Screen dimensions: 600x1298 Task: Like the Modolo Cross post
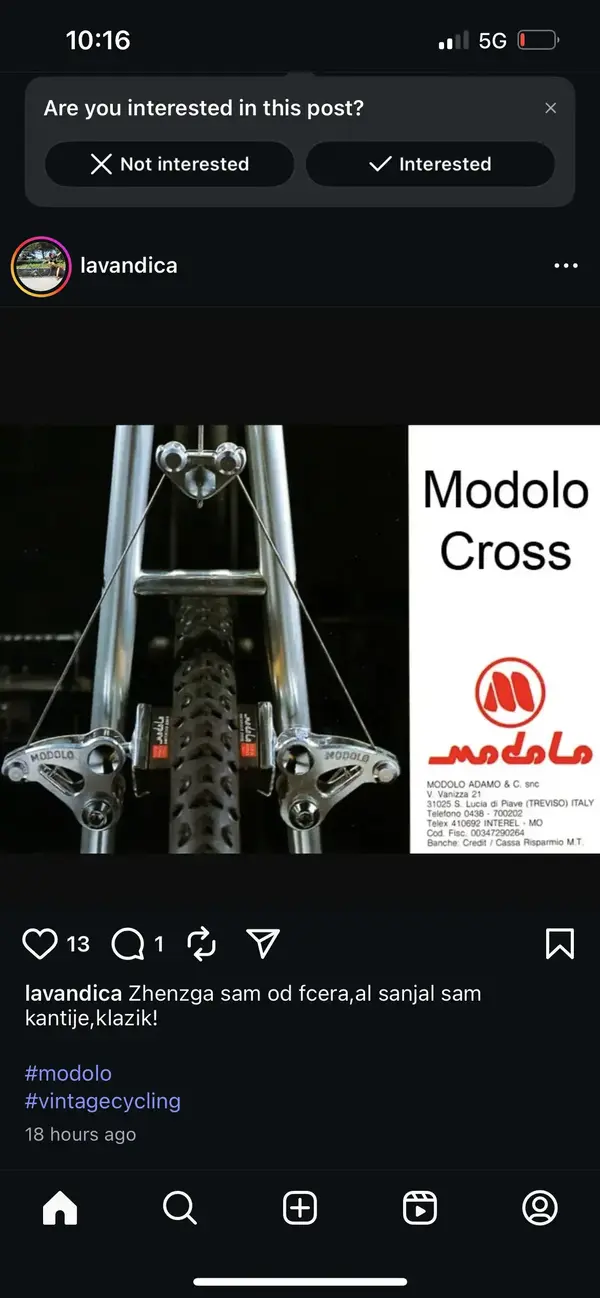click(40, 943)
